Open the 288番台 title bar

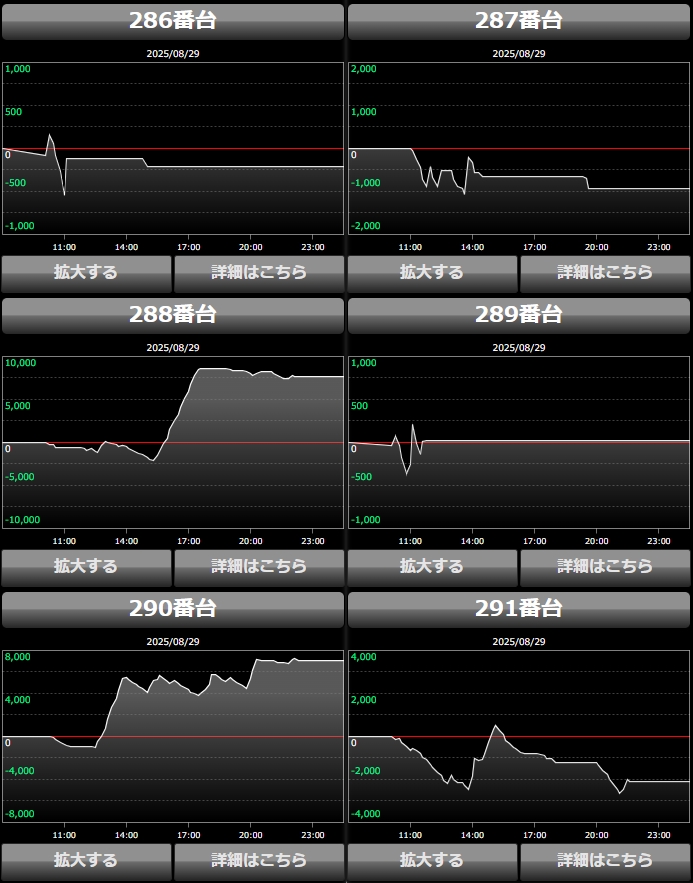(x=173, y=315)
